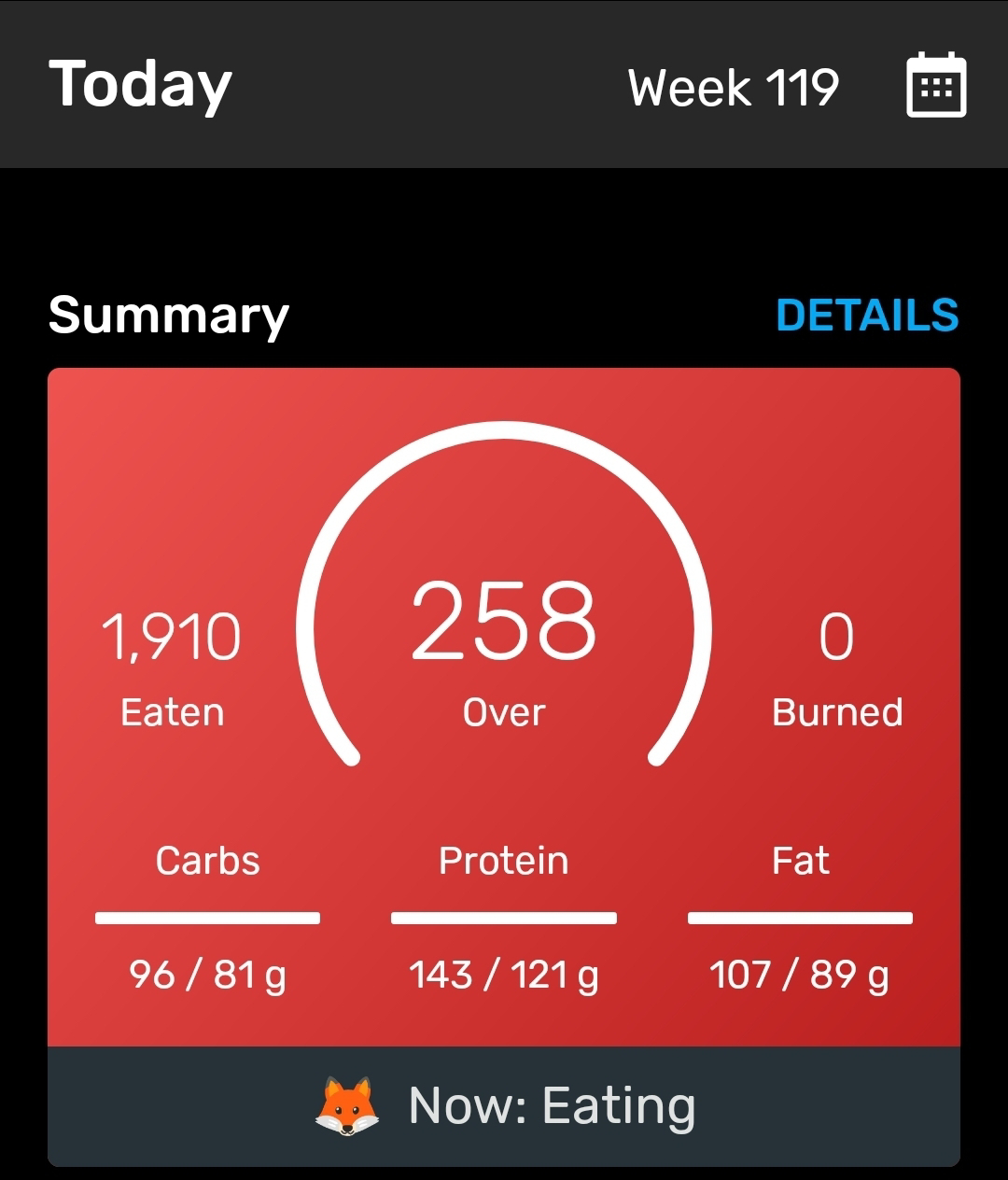
Task: Open the summary DETAILS link
Action: [x=867, y=316]
